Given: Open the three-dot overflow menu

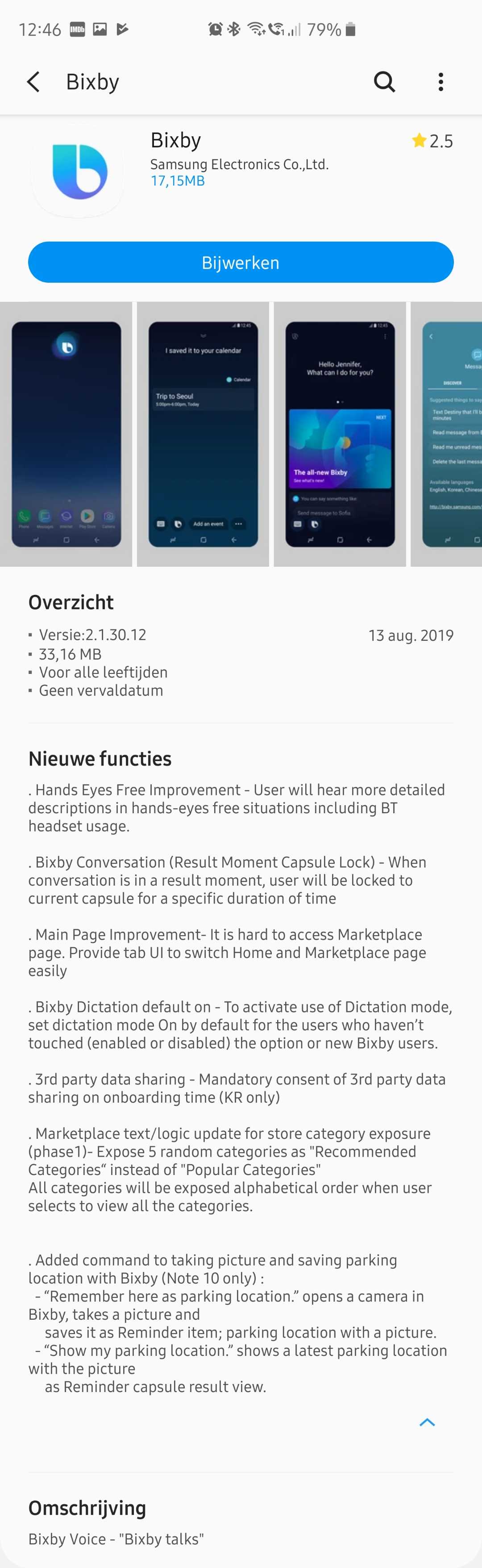Looking at the screenshot, I should [x=440, y=82].
